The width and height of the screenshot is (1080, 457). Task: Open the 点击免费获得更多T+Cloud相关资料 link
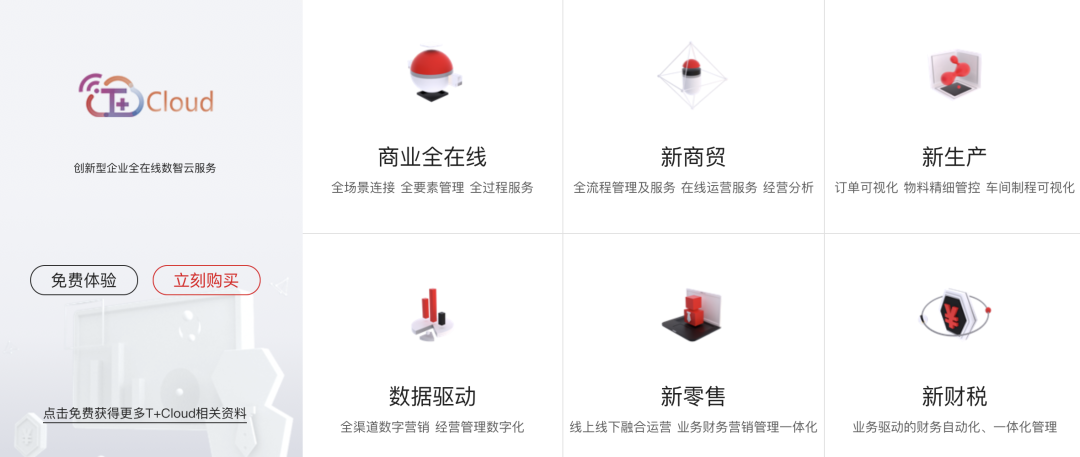(144, 413)
